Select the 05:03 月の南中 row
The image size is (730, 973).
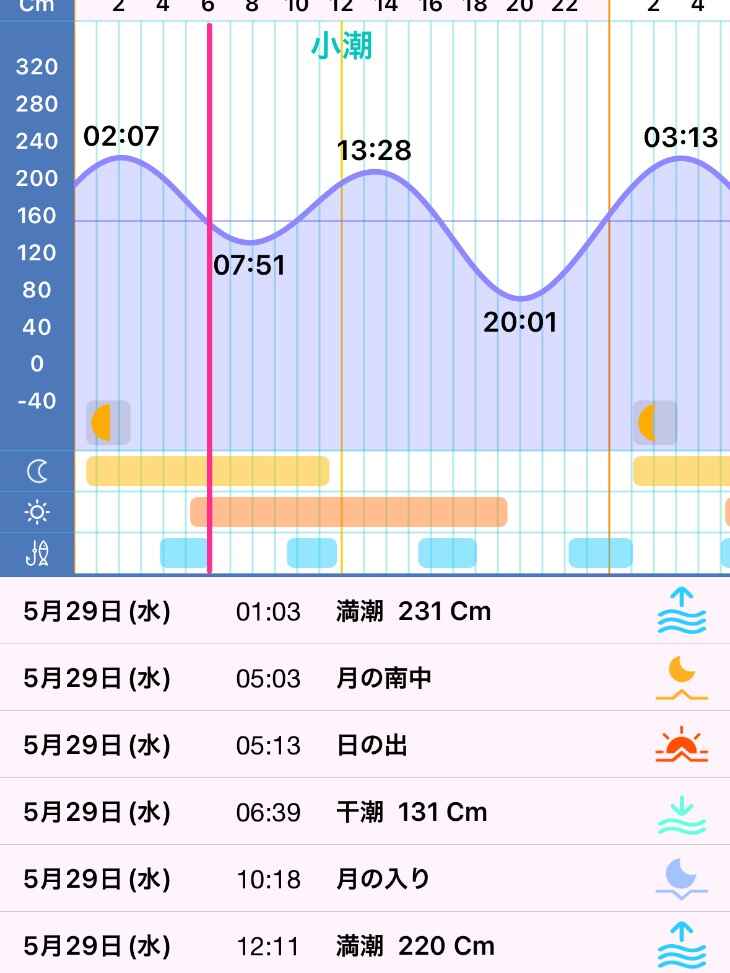click(x=365, y=678)
